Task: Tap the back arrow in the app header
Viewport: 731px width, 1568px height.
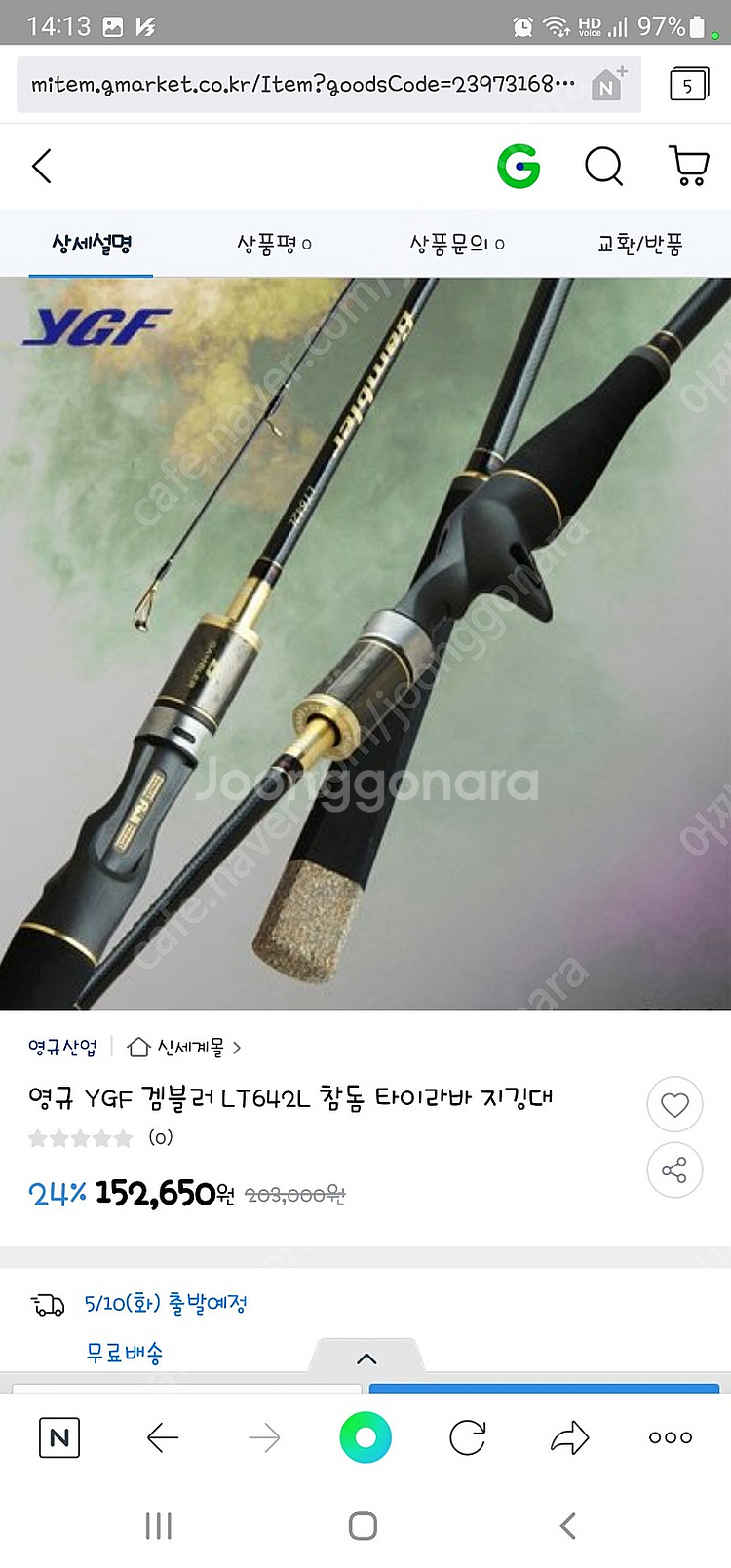Action: click(x=40, y=166)
